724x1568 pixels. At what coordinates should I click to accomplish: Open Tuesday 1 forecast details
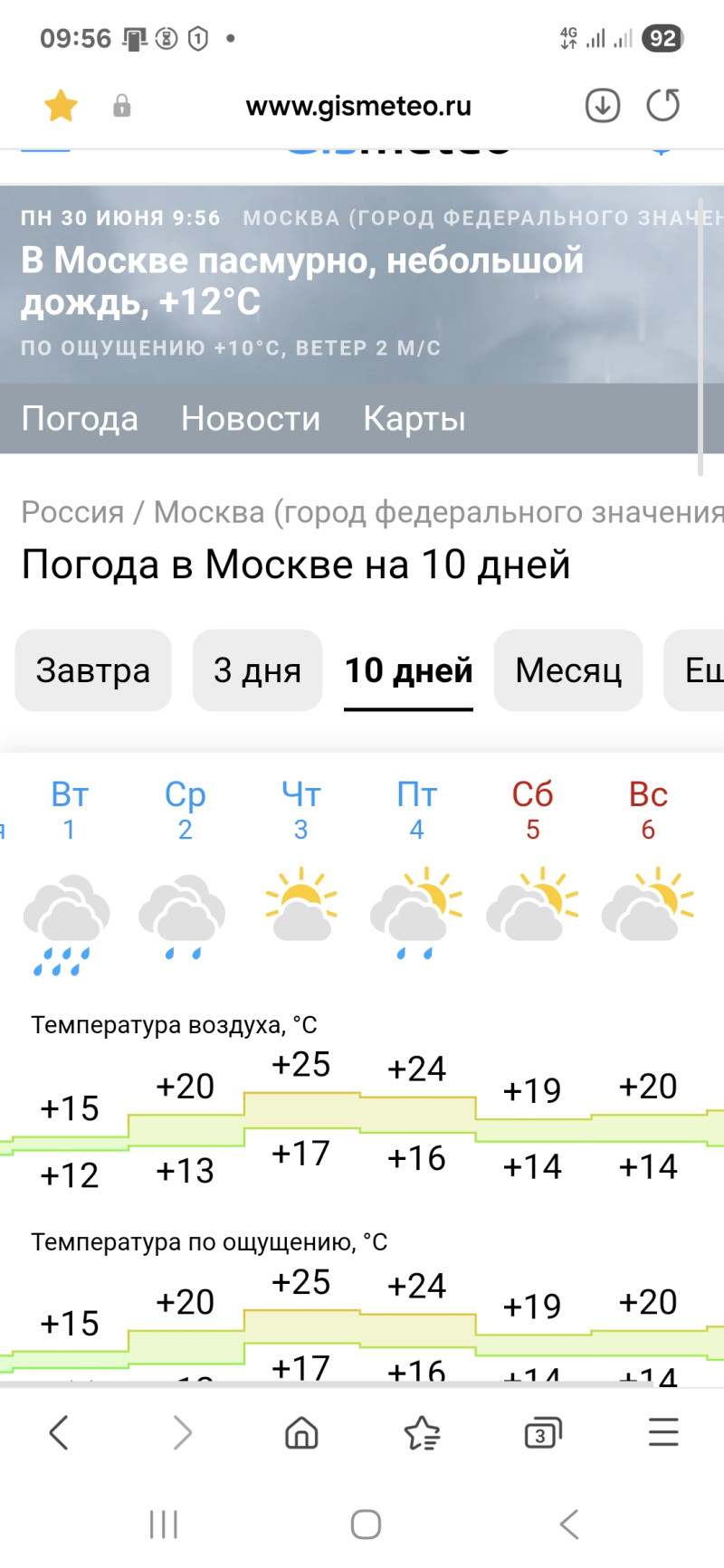click(x=69, y=811)
